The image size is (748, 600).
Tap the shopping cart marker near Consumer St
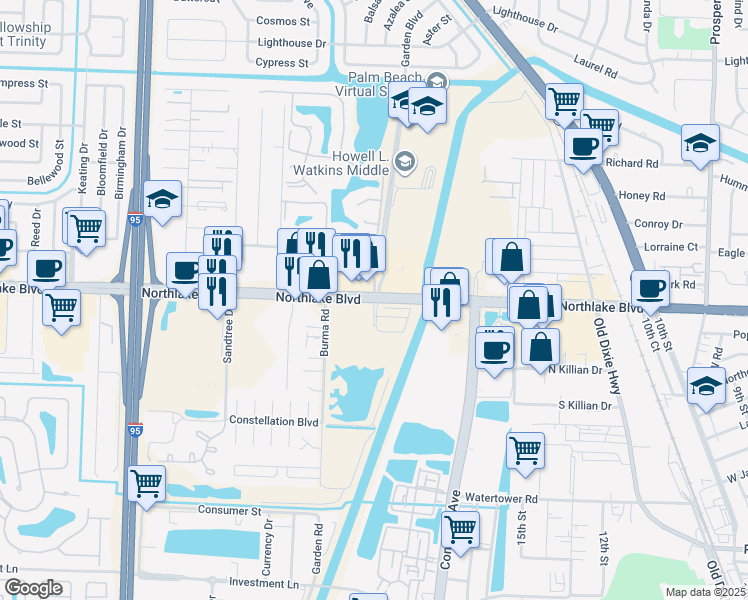click(147, 485)
